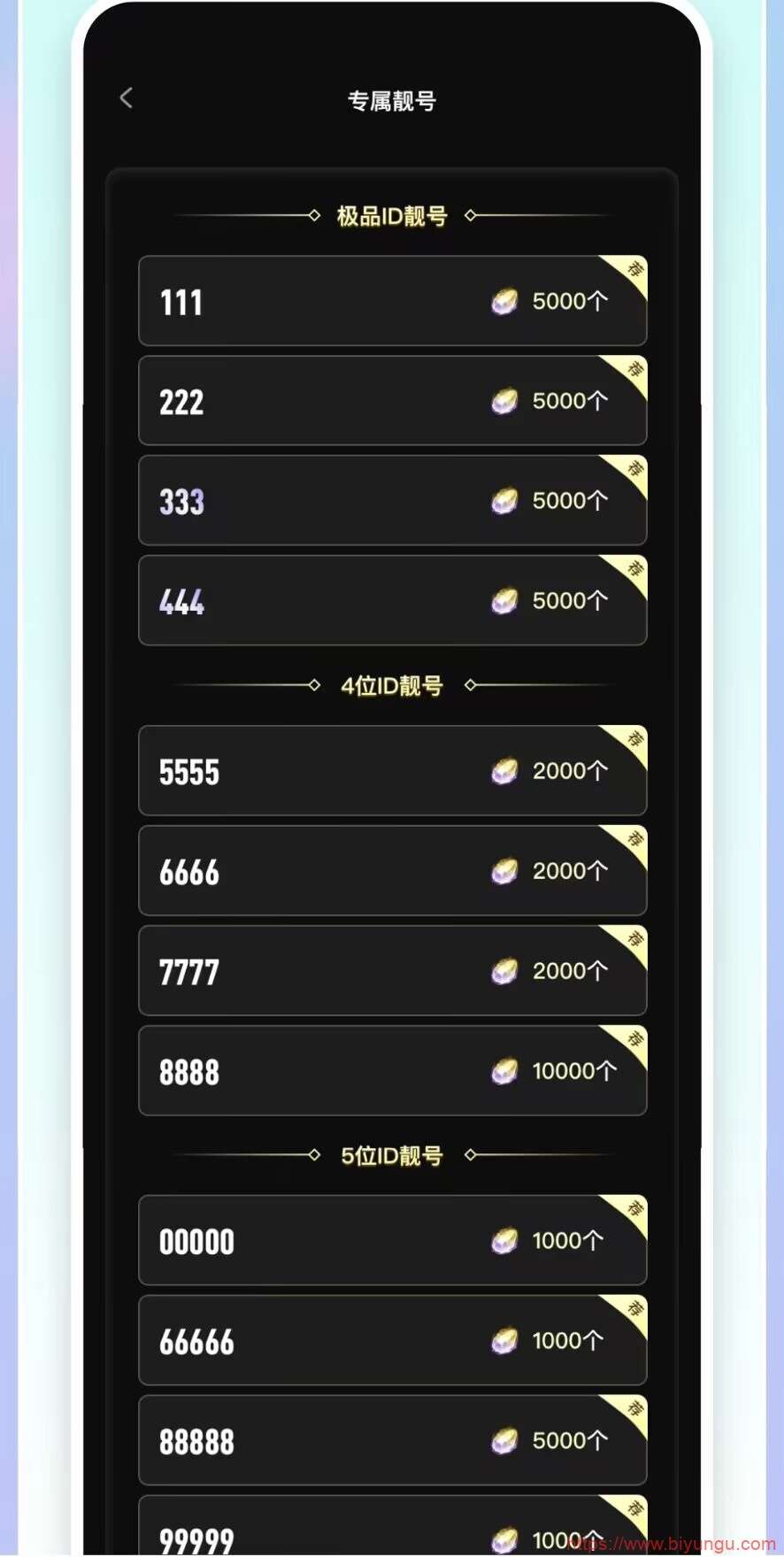
Task: Select the 4-digit ID 5555
Action: (x=393, y=771)
